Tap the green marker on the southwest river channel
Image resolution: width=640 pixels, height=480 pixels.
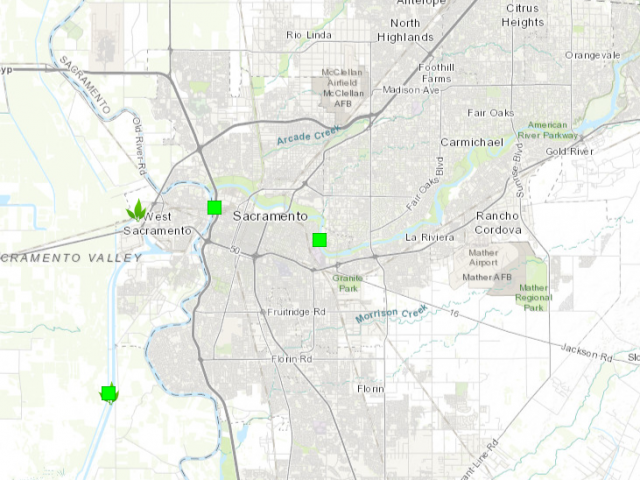[109, 393]
